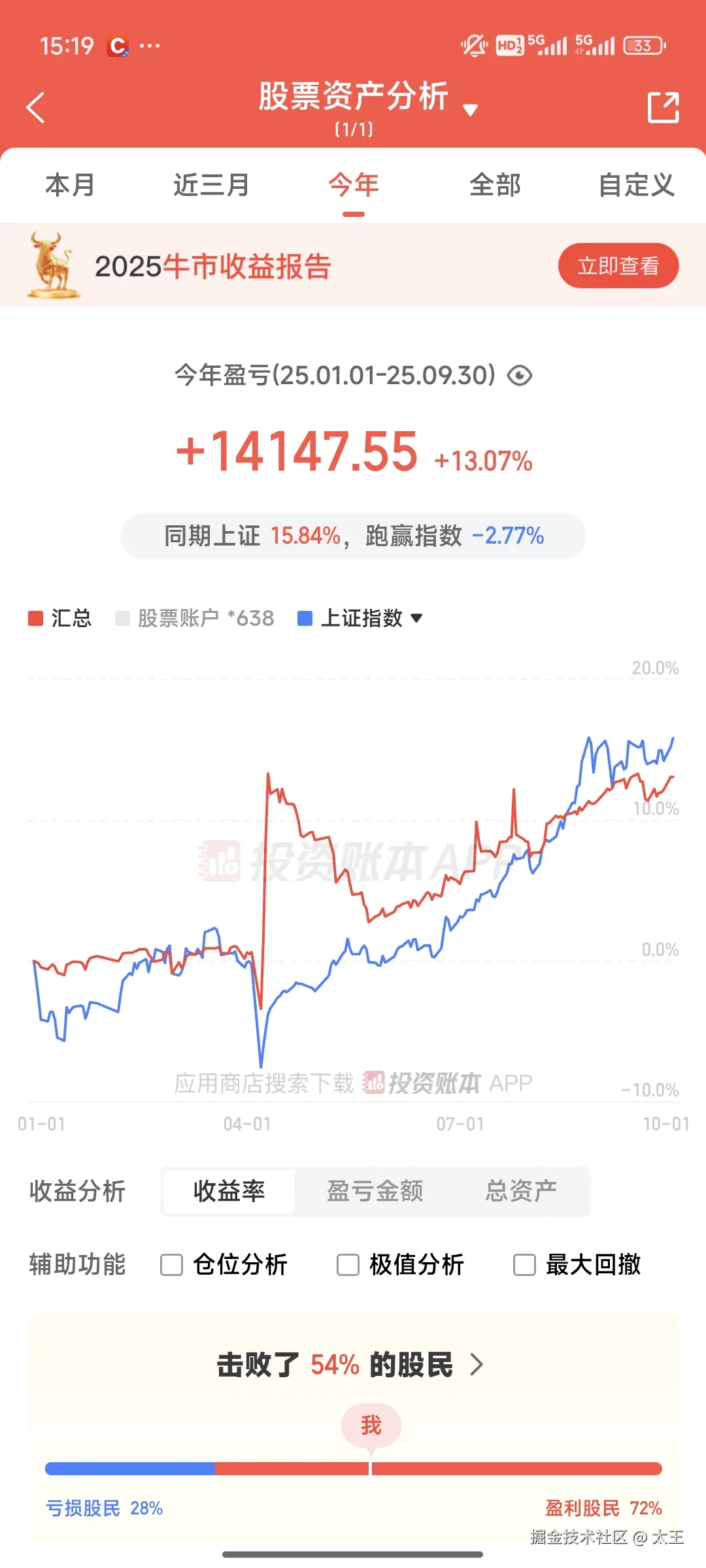This screenshot has height=1568, width=706.
Task: Enable the 极值分析 checkbox
Action: (x=348, y=1265)
